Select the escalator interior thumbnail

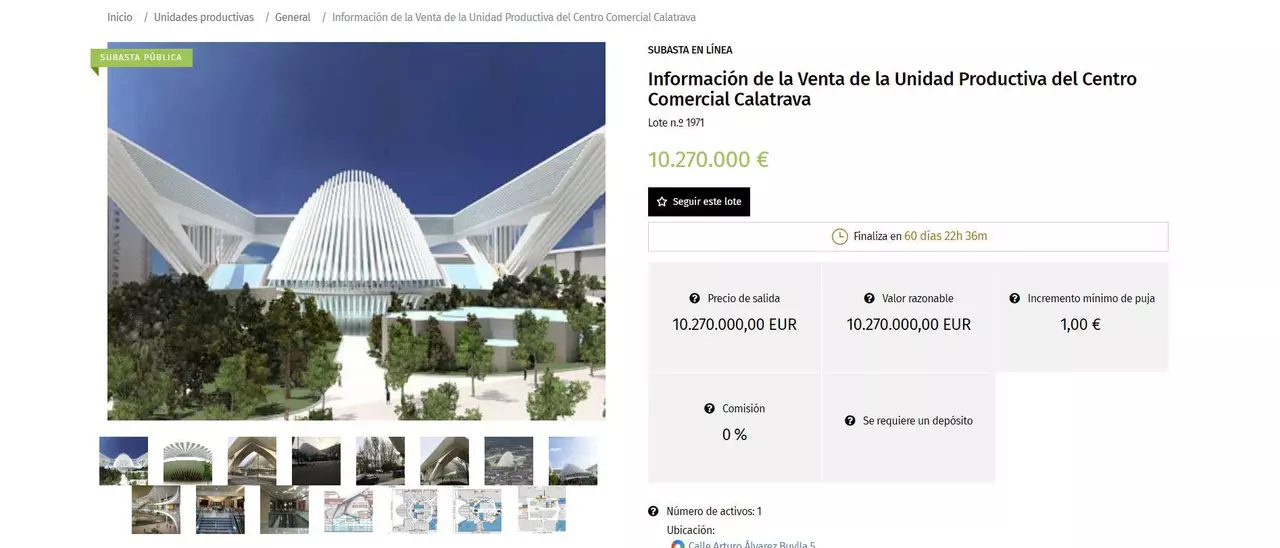pyautogui.click(x=220, y=510)
